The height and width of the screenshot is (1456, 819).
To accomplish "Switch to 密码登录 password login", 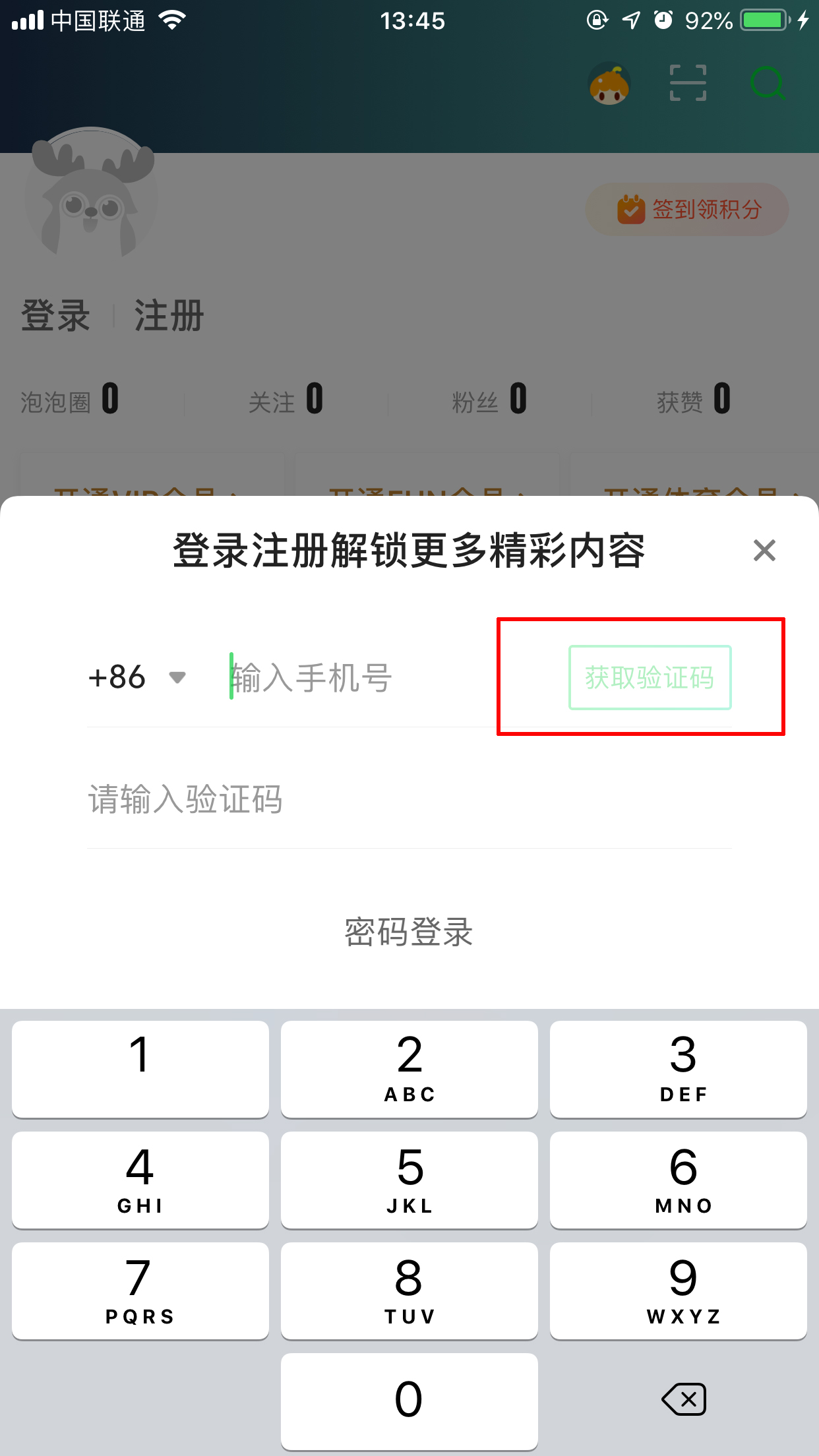I will [409, 932].
